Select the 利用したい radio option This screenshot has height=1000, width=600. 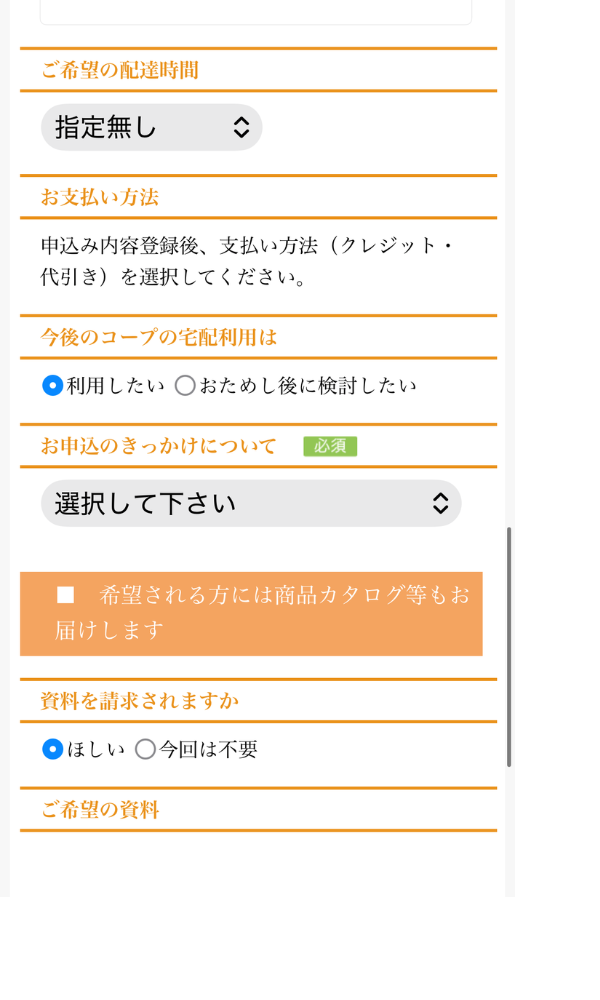[x=53, y=385]
